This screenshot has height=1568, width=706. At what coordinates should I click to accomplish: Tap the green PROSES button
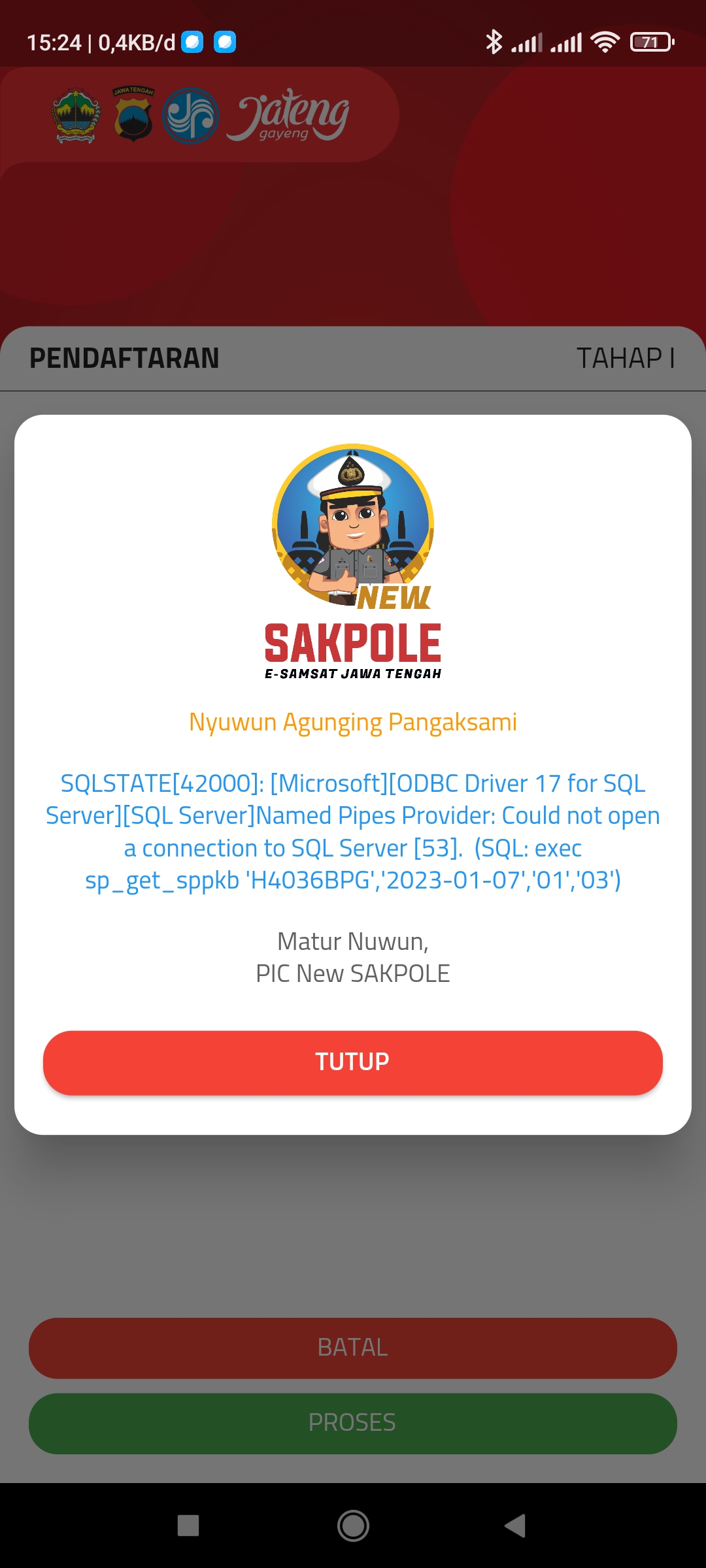[x=353, y=1423]
